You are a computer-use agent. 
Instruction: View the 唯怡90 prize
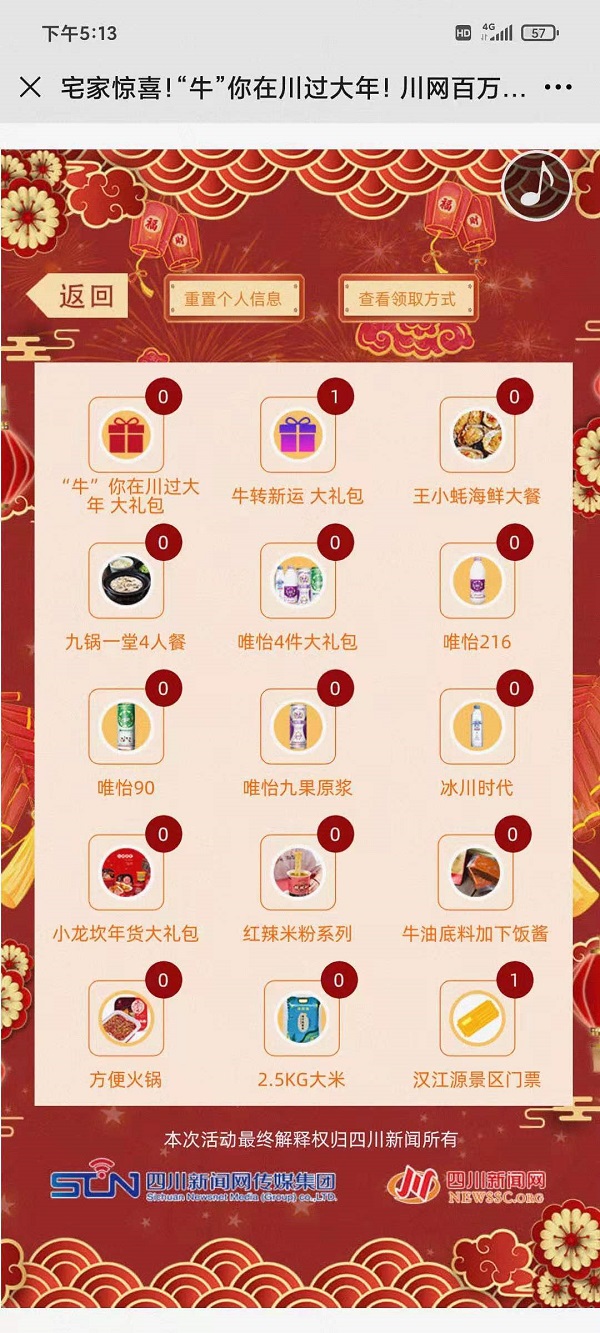point(126,728)
